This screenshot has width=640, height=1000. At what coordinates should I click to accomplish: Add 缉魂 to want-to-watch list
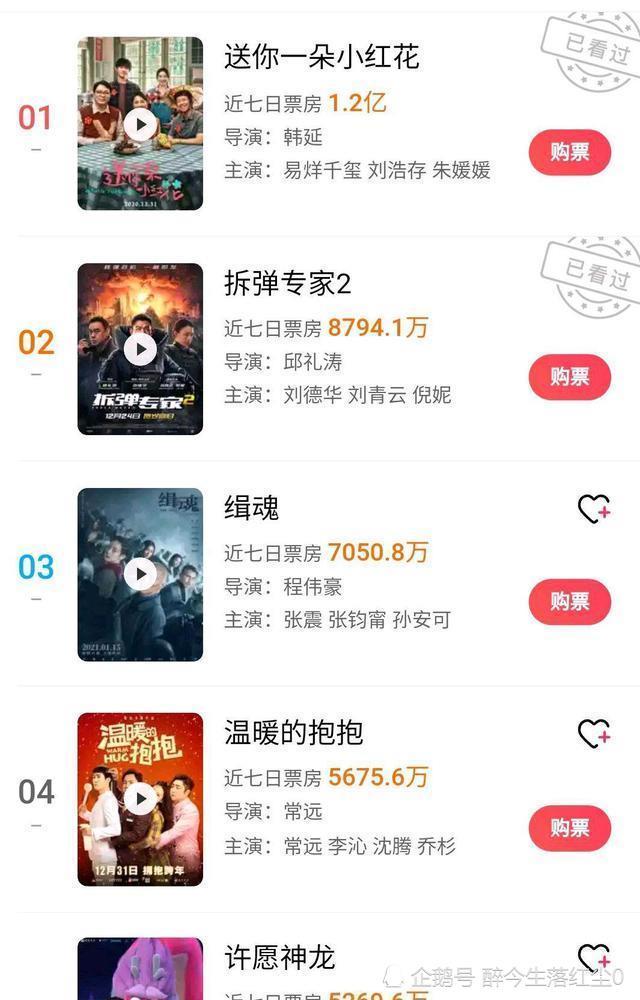tap(594, 509)
